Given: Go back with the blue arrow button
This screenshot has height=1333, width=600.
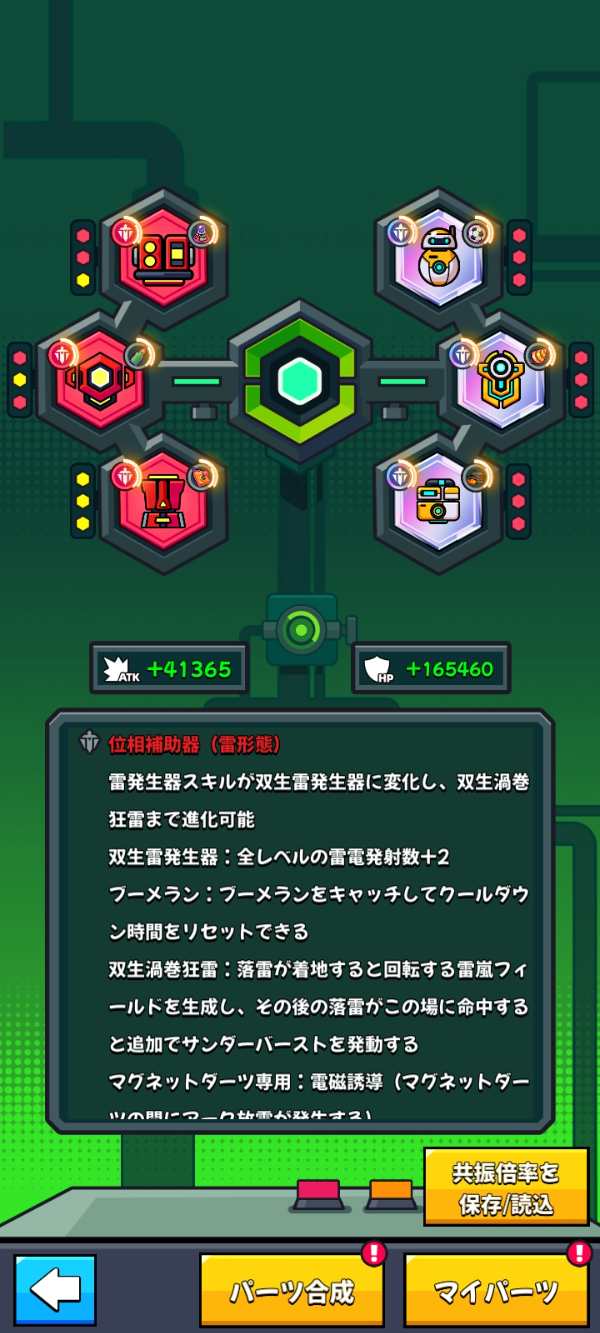Looking at the screenshot, I should 55,1290.
